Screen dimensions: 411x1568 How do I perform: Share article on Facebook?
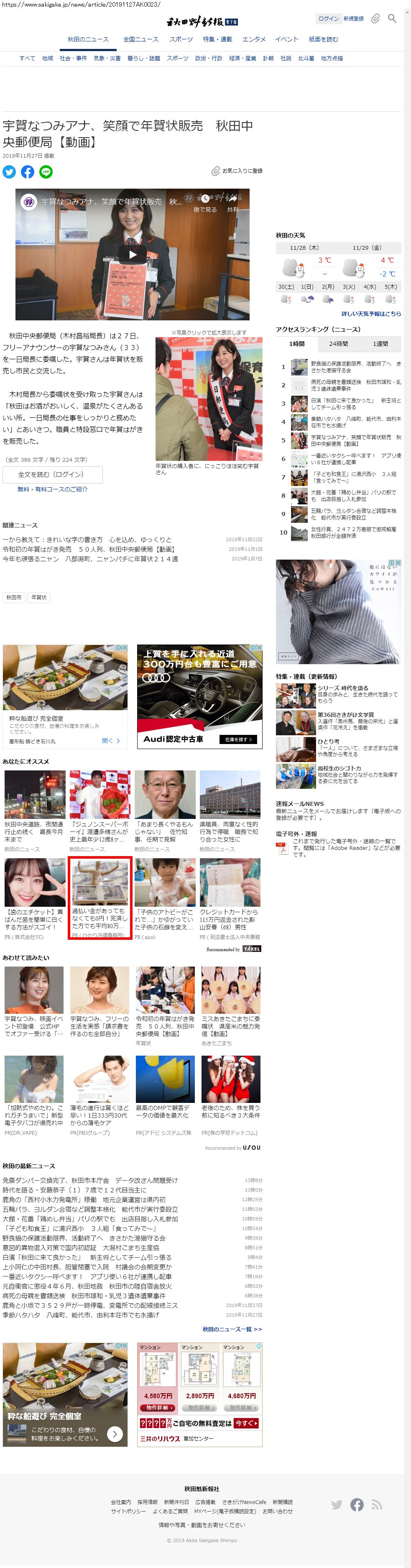coord(28,171)
